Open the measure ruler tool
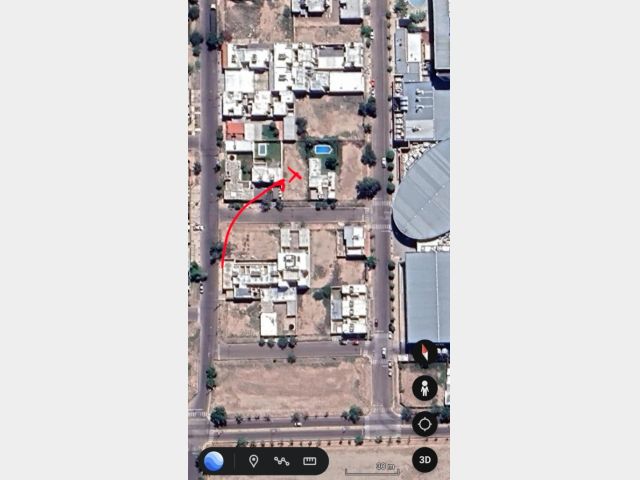This screenshot has width=640, height=480. coord(310,461)
